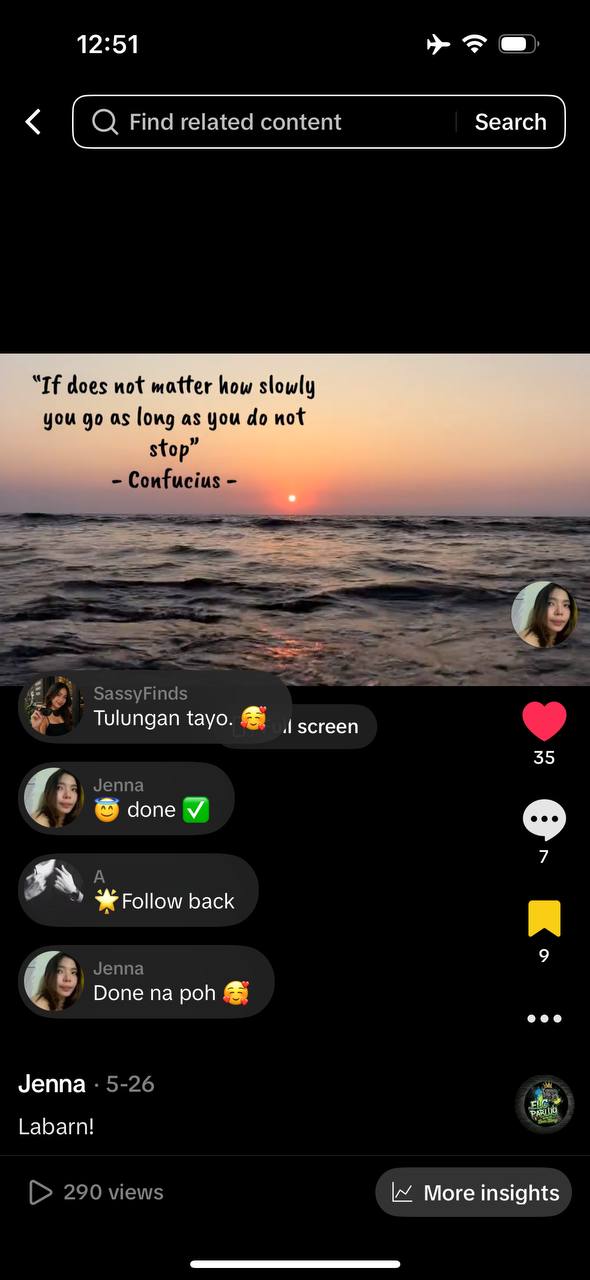Open Jenna's Done na poh comment
Image resolution: width=590 pixels, height=1280 pixels.
click(146, 982)
